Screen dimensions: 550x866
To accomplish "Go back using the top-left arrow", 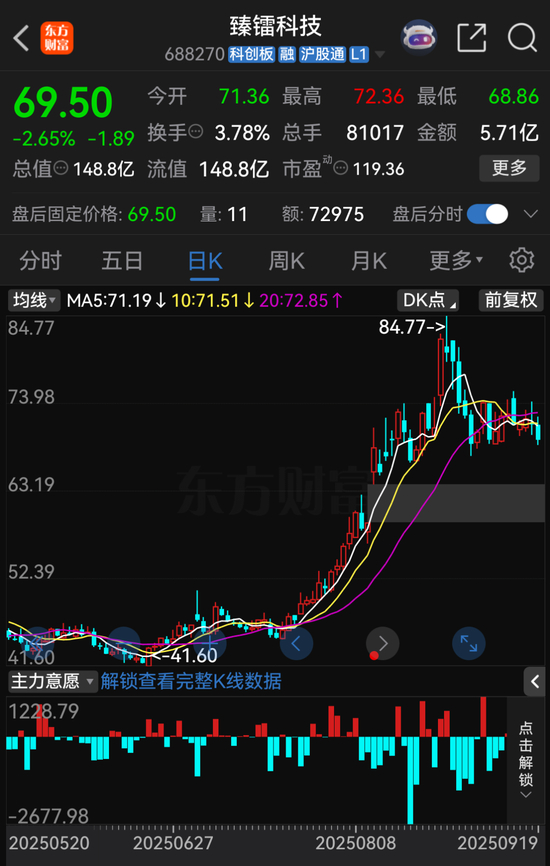I will [21, 39].
